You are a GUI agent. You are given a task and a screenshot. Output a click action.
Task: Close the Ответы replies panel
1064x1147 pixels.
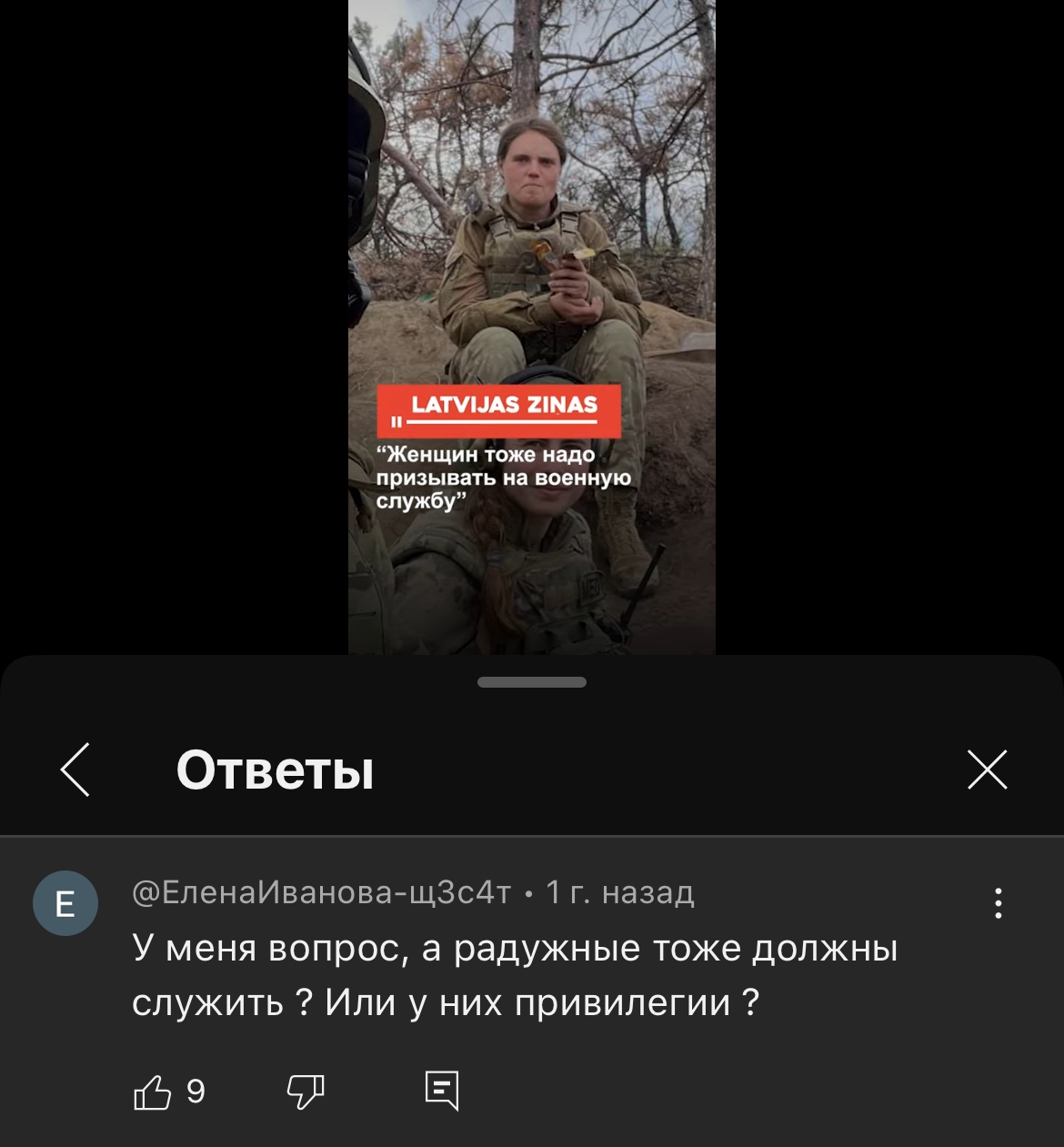[x=987, y=770]
